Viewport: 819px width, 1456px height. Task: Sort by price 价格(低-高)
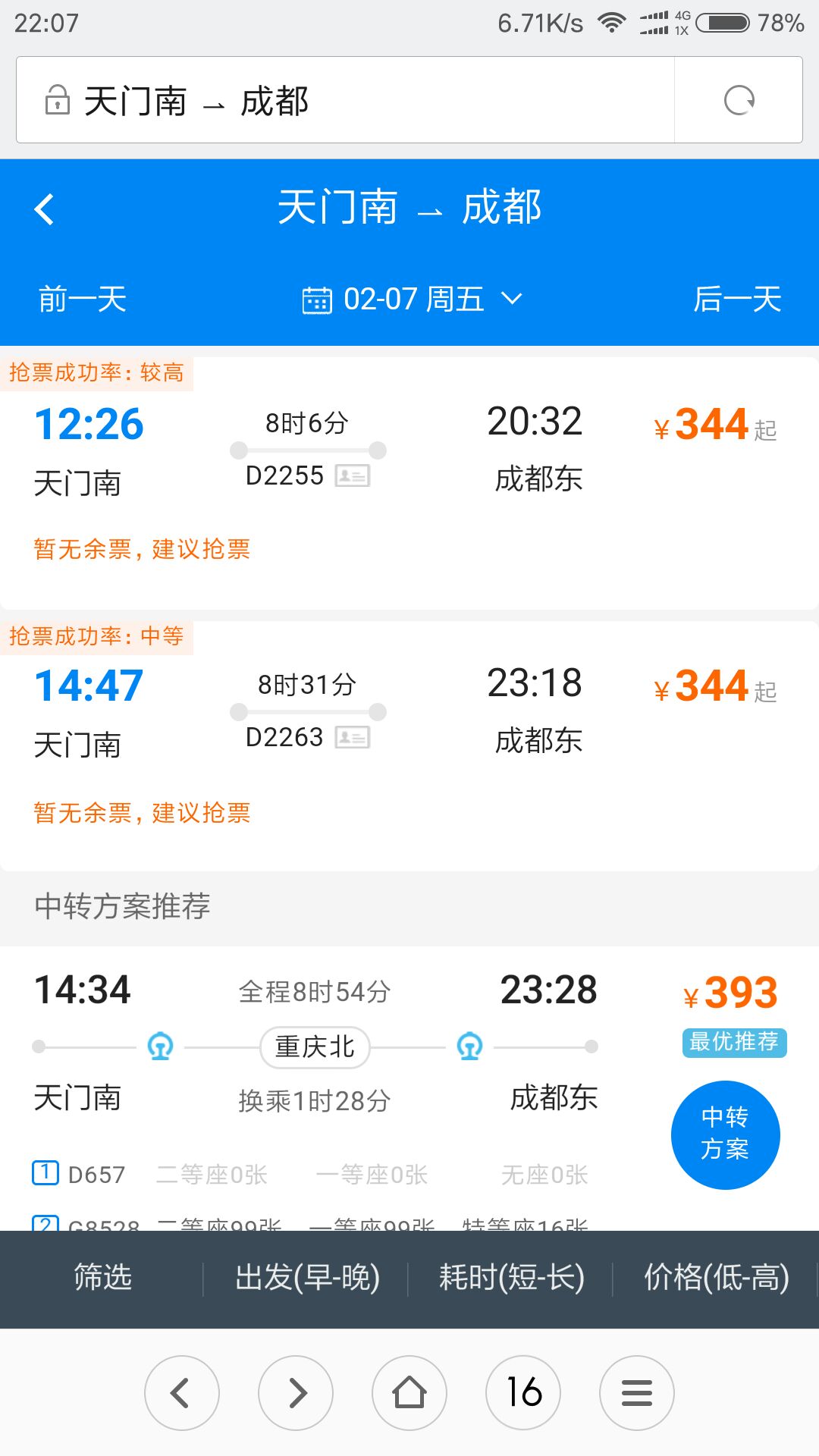tap(717, 1278)
